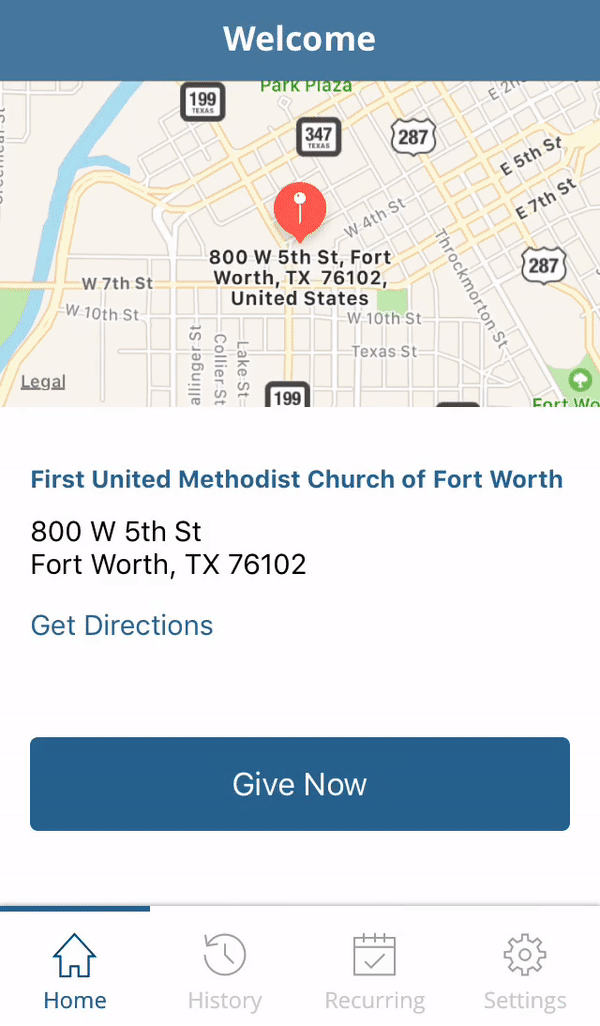This screenshot has width=600, height=1026.
Task: Tap the Give Now button
Action: 300,784
